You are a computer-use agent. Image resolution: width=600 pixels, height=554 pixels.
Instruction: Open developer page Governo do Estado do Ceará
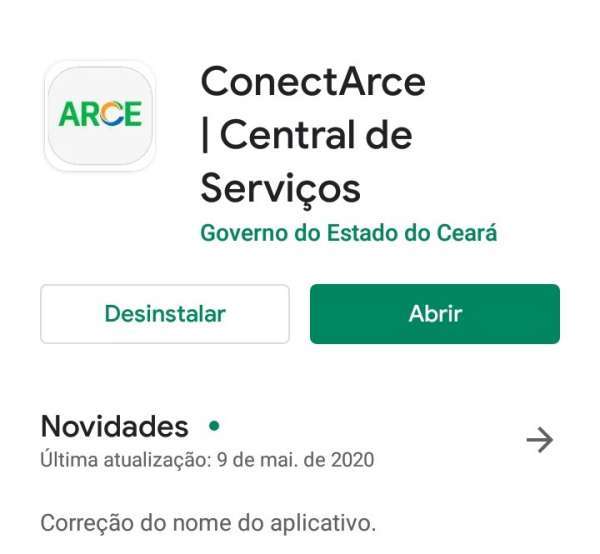(349, 233)
